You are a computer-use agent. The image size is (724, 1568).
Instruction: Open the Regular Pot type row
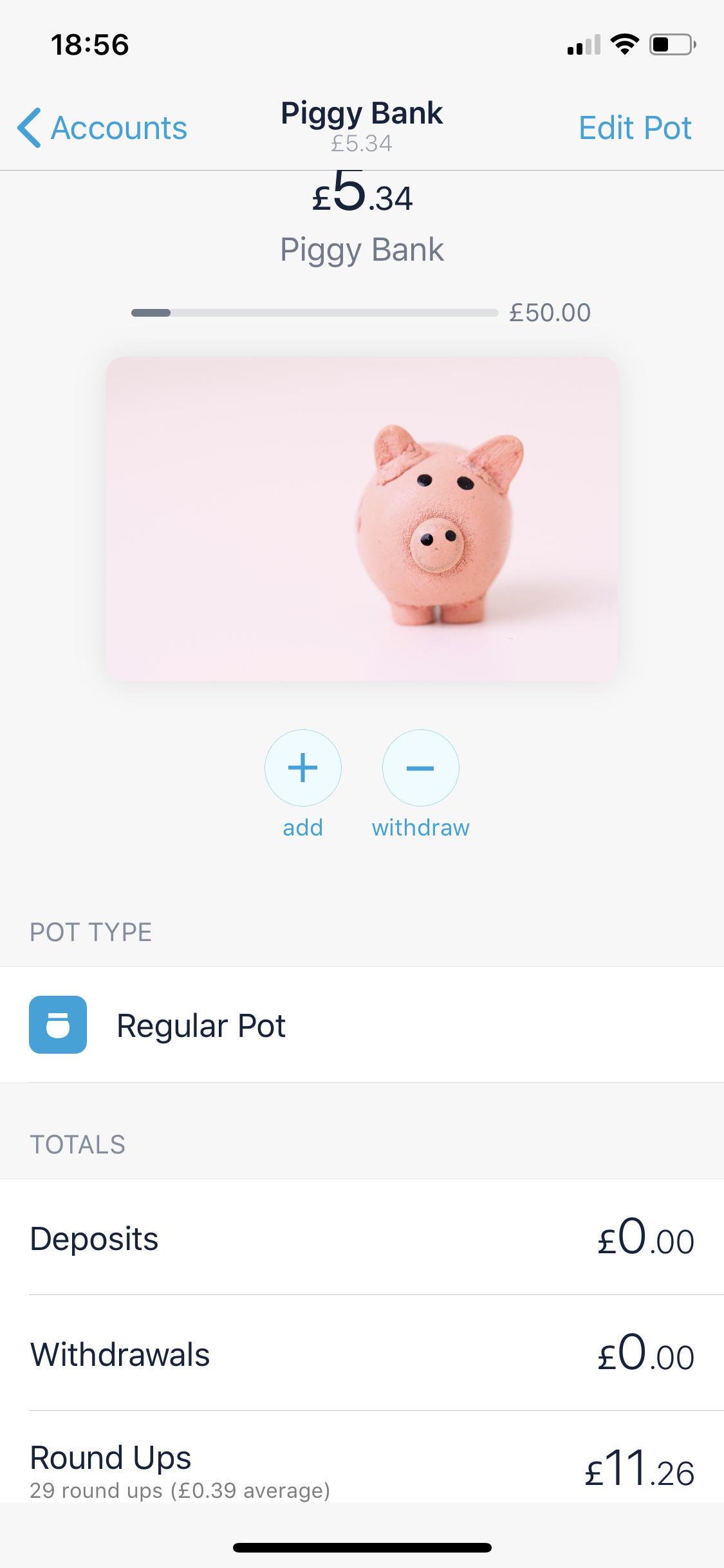coord(362,1025)
